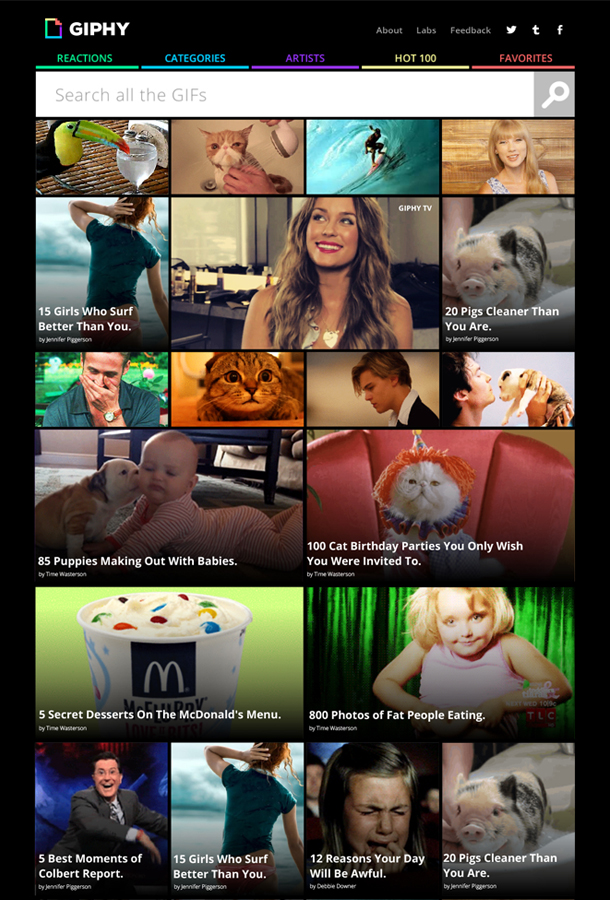Viewport: 610px width, 900px height.
Task: Open the toucan drinking GIF tile
Action: click(x=102, y=157)
